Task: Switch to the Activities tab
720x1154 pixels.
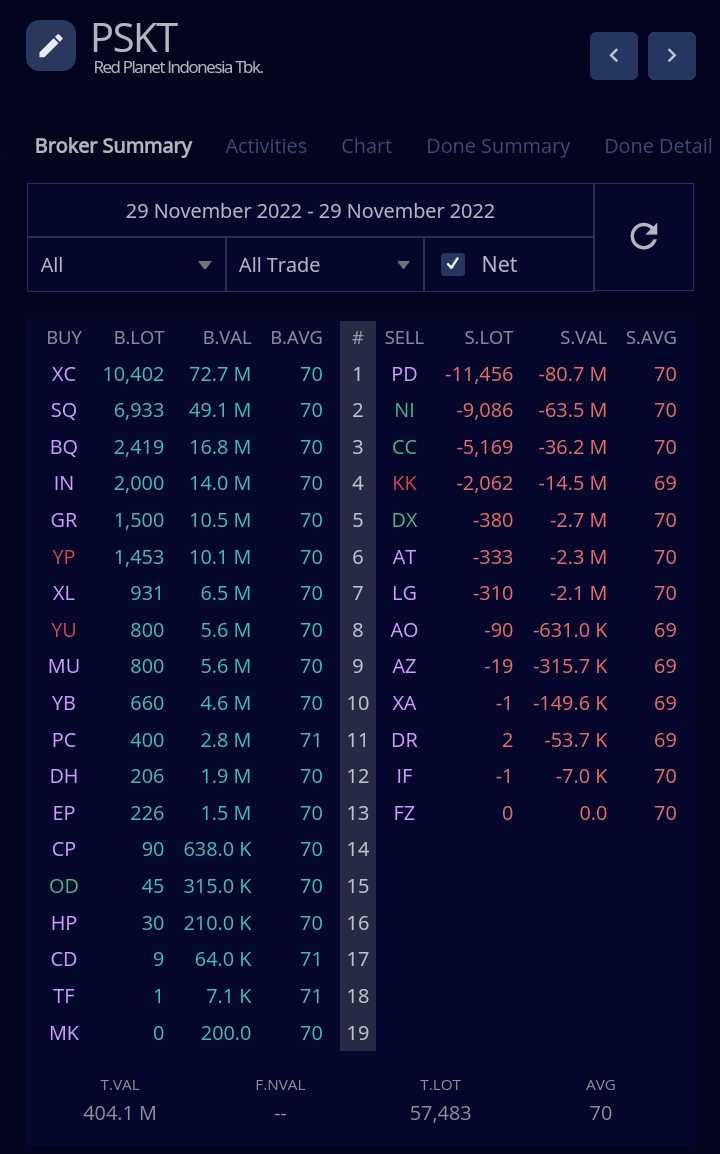Action: pyautogui.click(x=266, y=146)
